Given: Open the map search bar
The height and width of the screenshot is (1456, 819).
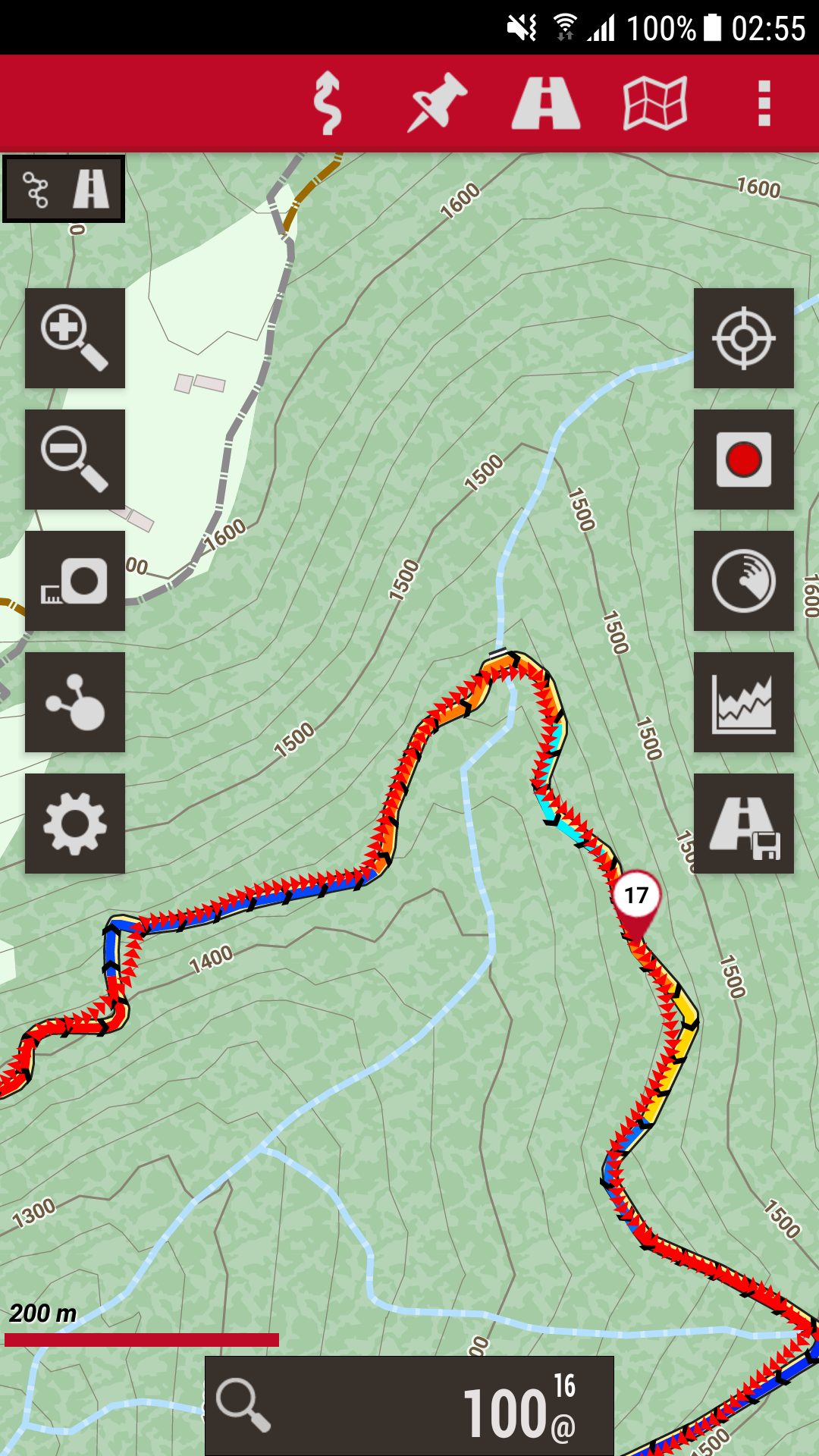Looking at the screenshot, I should 409,1405.
